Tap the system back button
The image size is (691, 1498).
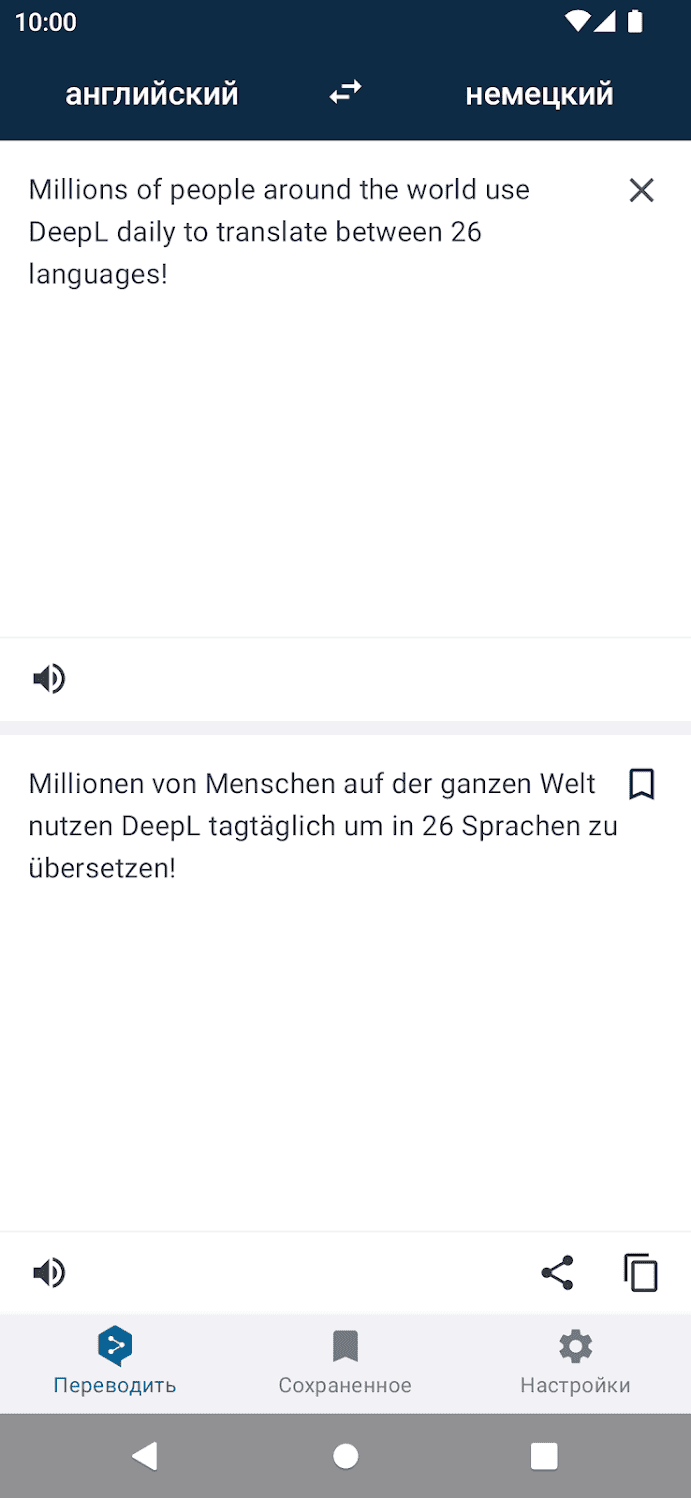coord(146,1456)
